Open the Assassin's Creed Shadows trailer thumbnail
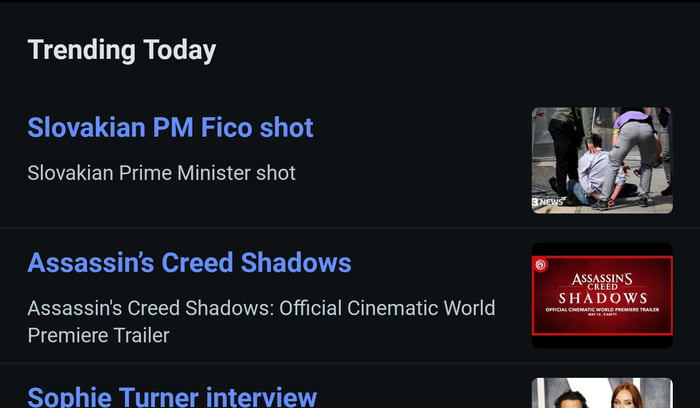The height and width of the screenshot is (408, 700). pos(601,295)
